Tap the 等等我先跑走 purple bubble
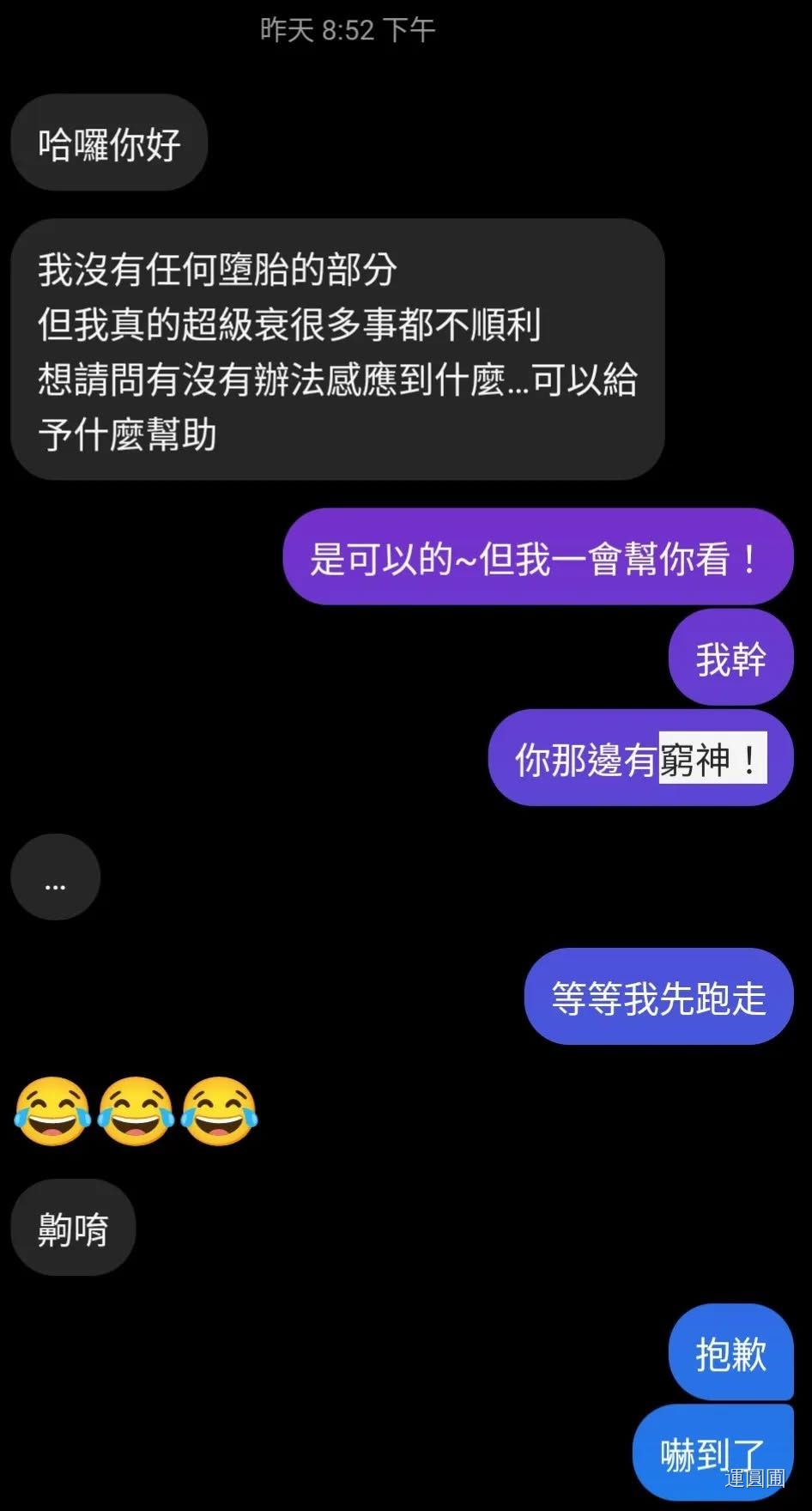The height and width of the screenshot is (1511, 812). (x=657, y=998)
